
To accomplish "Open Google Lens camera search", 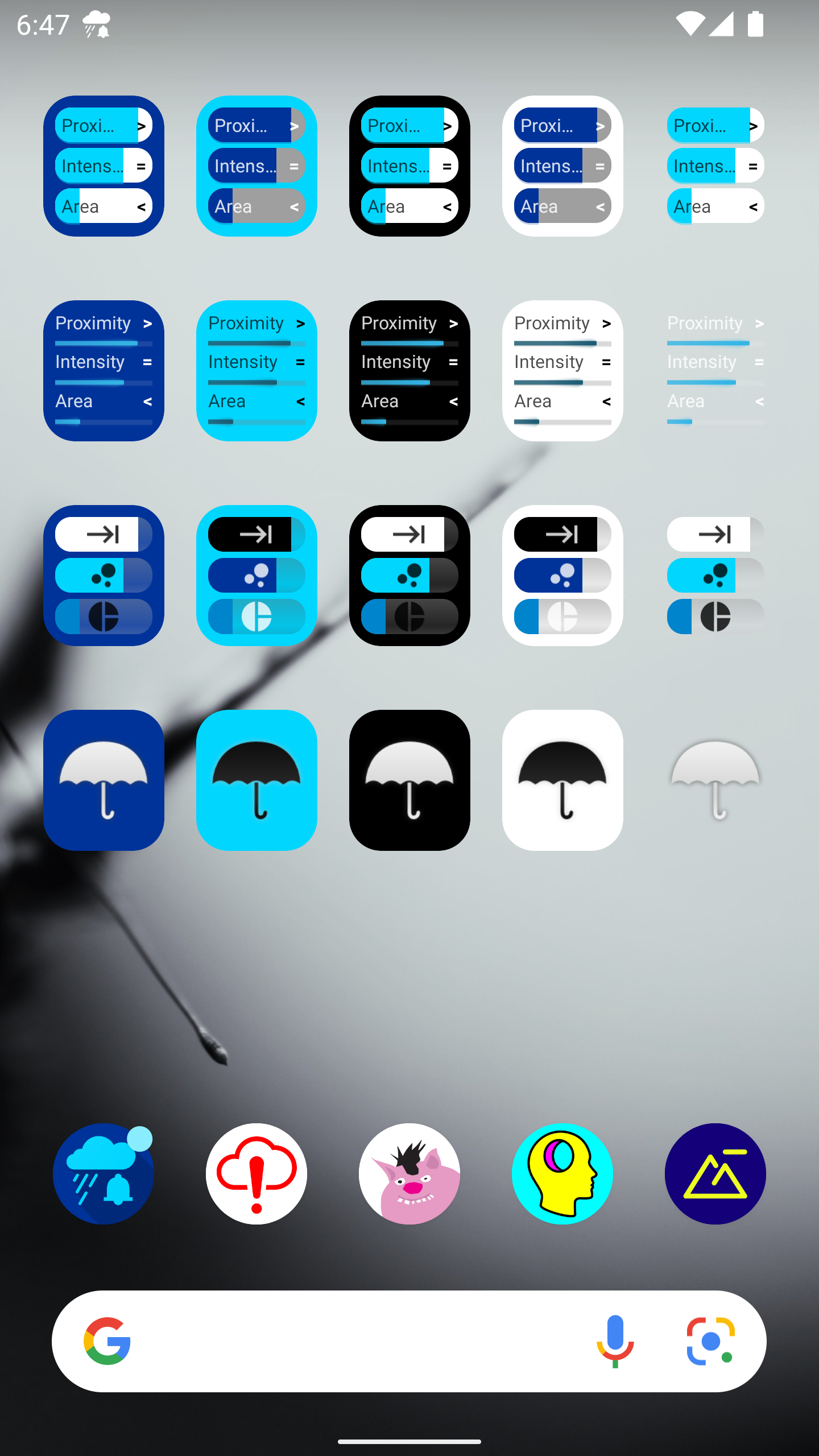I will point(710,1341).
